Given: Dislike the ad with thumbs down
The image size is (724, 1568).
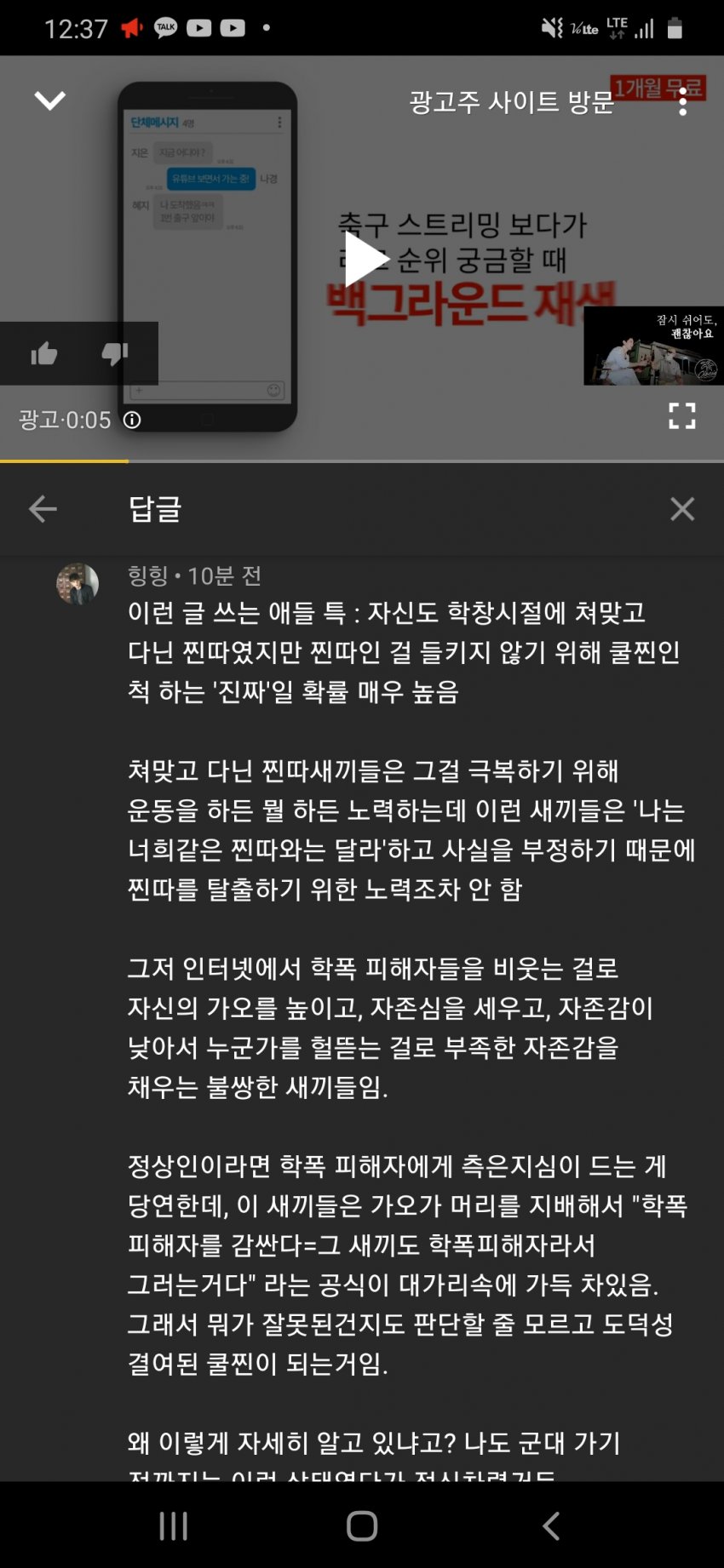Looking at the screenshot, I should click(x=115, y=353).
